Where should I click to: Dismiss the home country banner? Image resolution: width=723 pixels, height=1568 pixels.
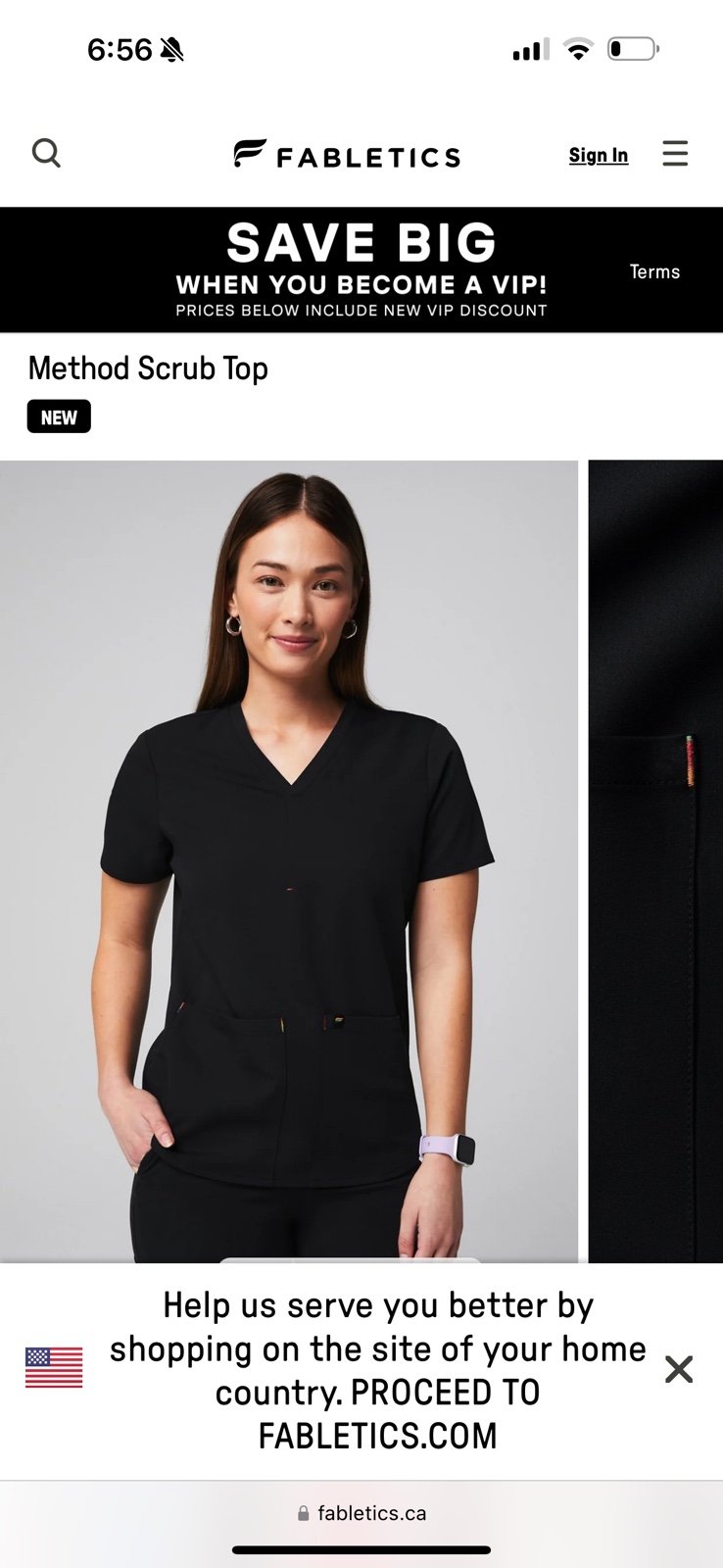pyautogui.click(x=679, y=1369)
